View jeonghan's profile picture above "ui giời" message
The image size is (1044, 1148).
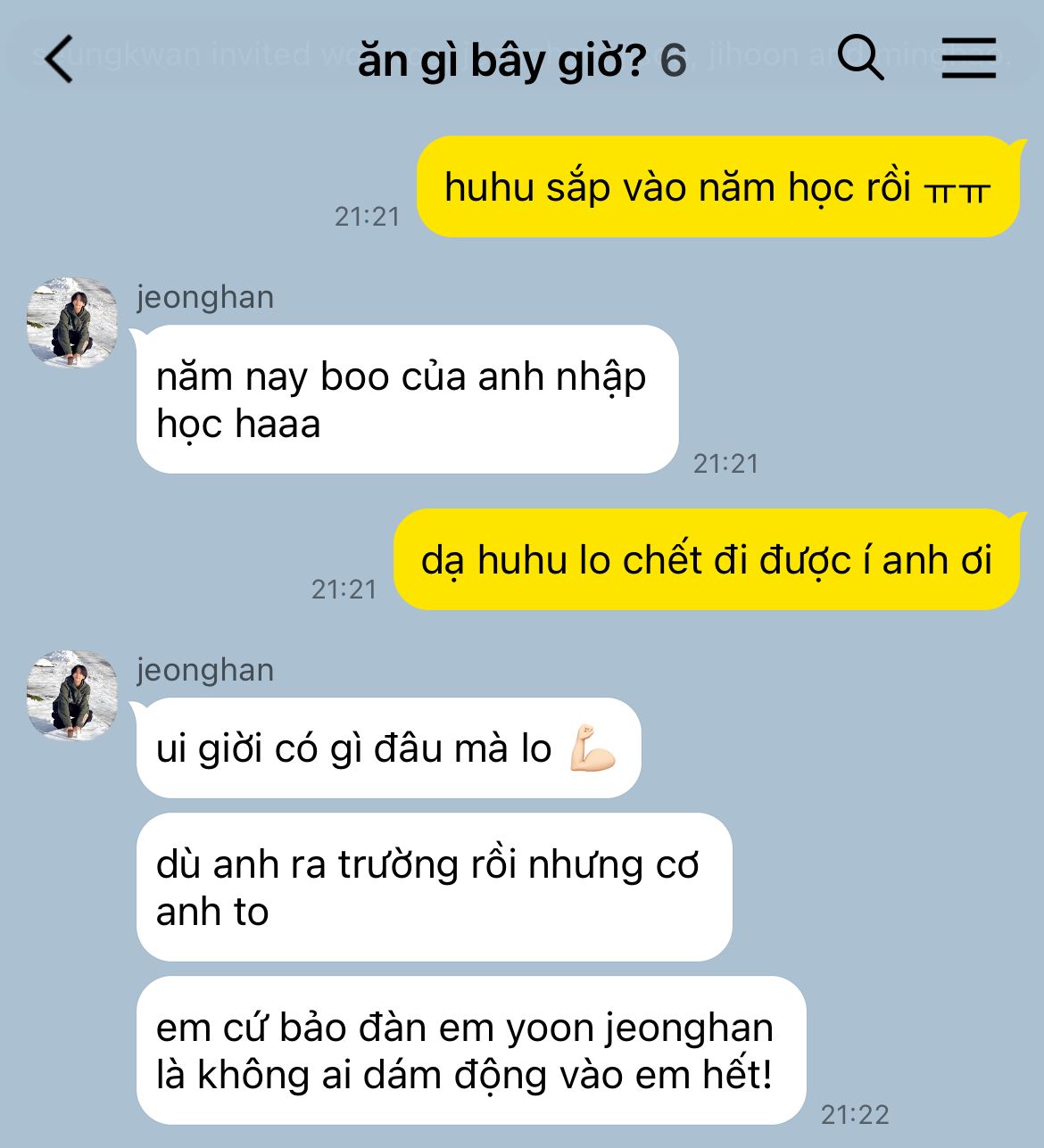point(72,695)
